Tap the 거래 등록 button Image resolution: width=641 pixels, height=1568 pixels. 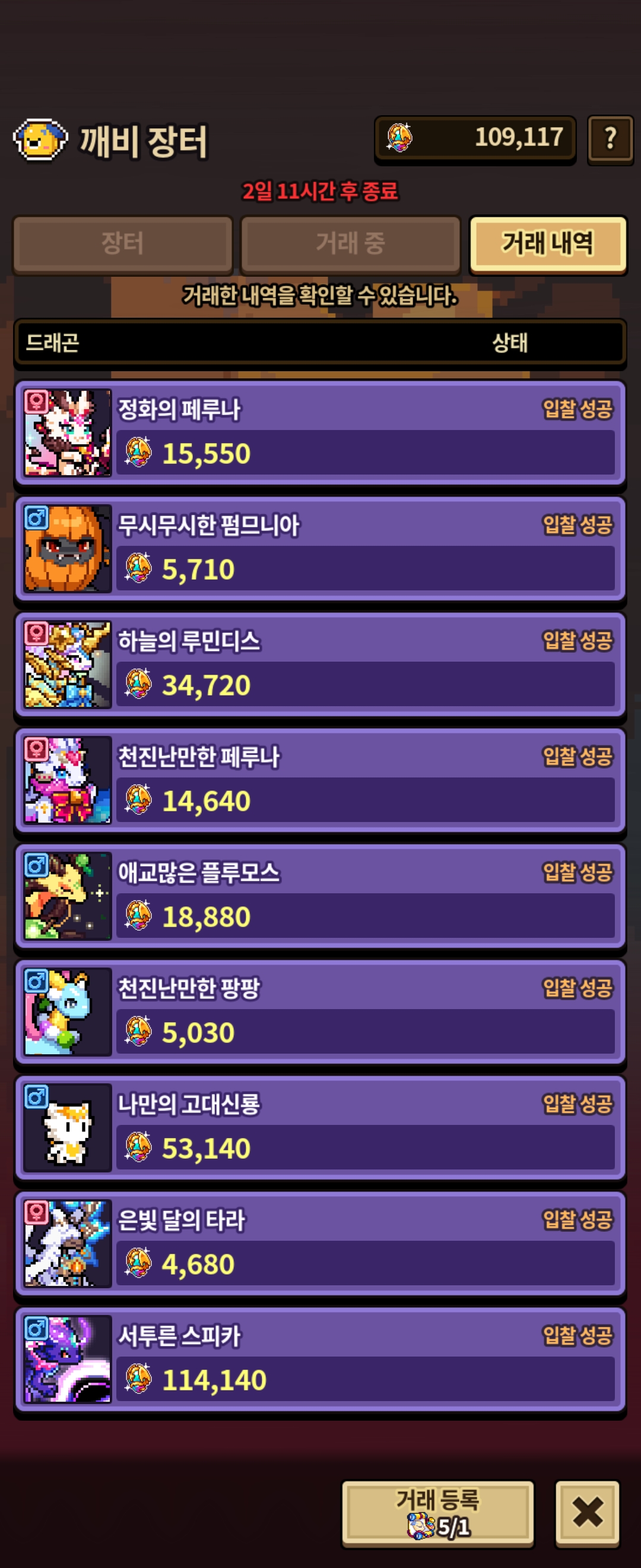pyautogui.click(x=437, y=1512)
